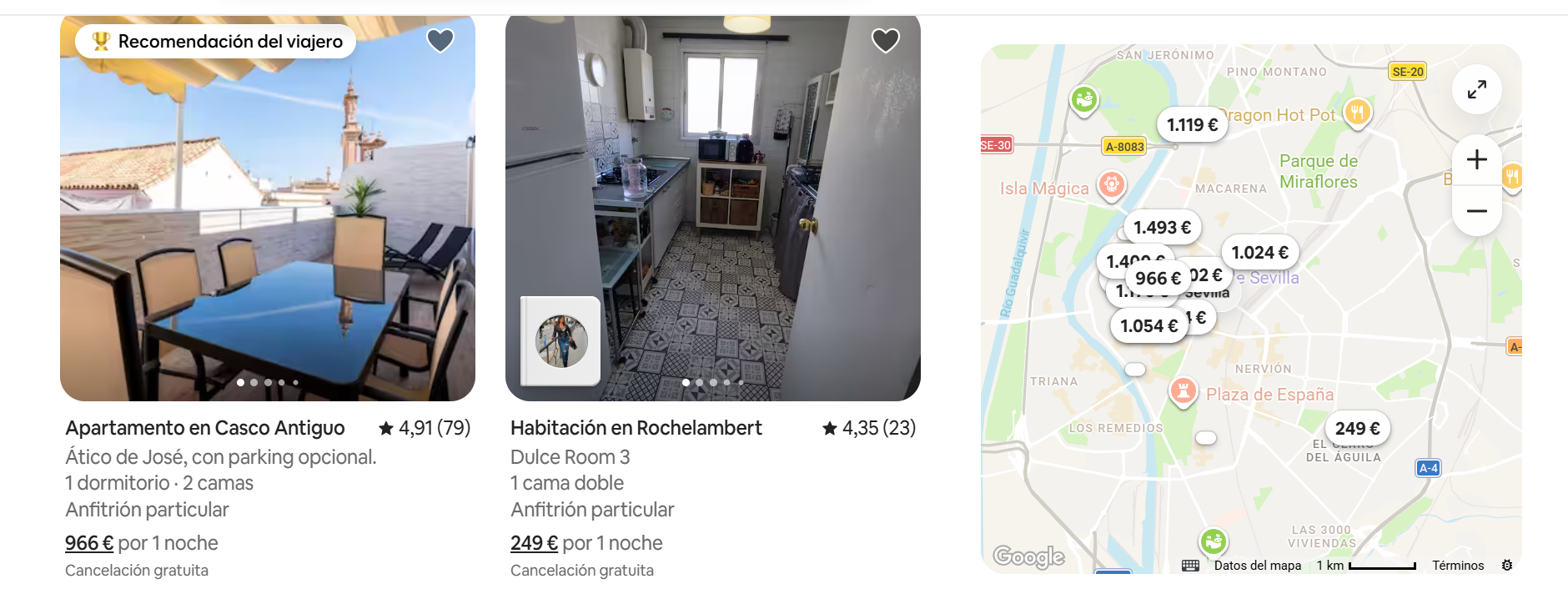Image resolution: width=1568 pixels, height=589 pixels.
Task: View price breakdown for 966 € por 1 noche
Action: pos(89,543)
